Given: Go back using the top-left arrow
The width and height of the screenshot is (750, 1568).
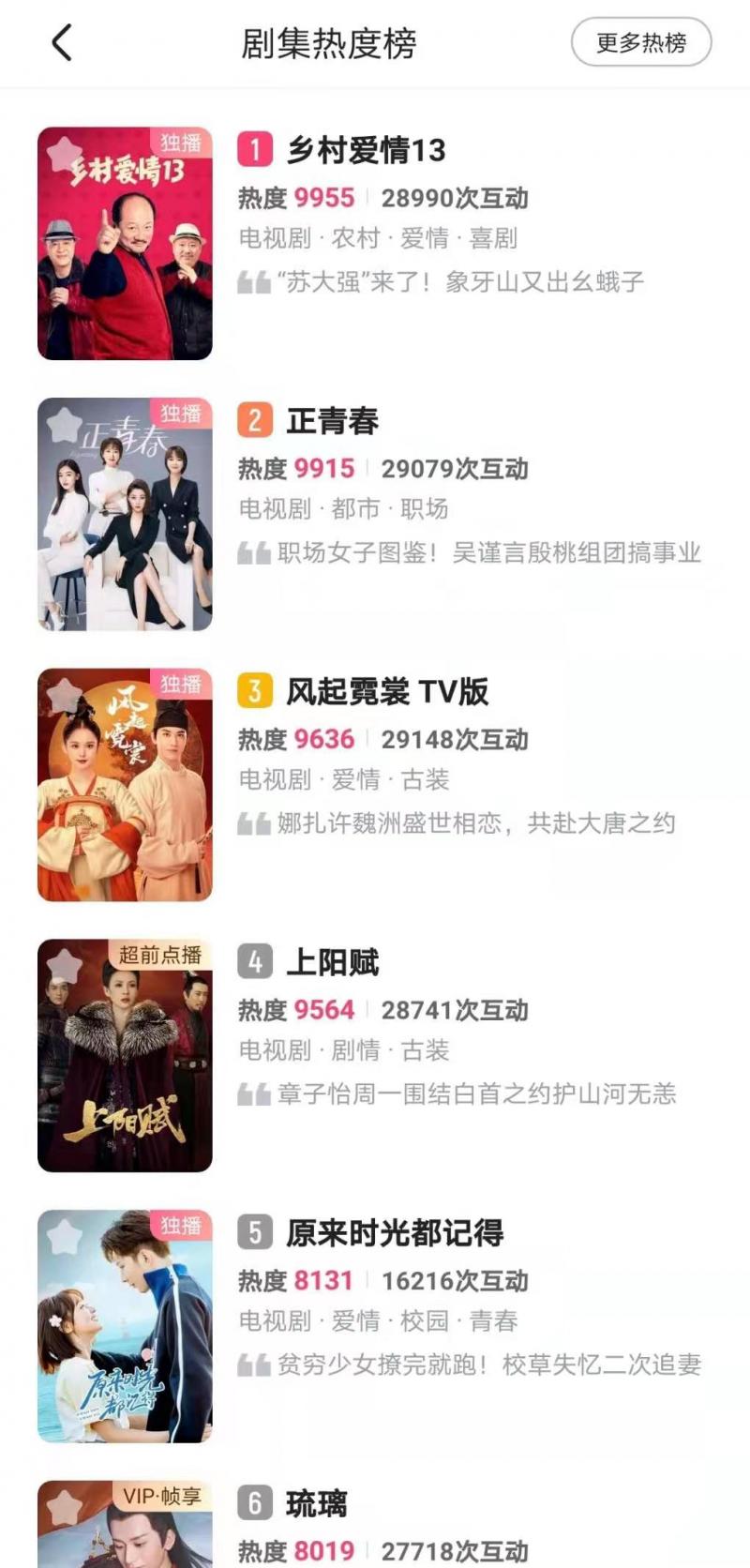Looking at the screenshot, I should click(x=62, y=43).
